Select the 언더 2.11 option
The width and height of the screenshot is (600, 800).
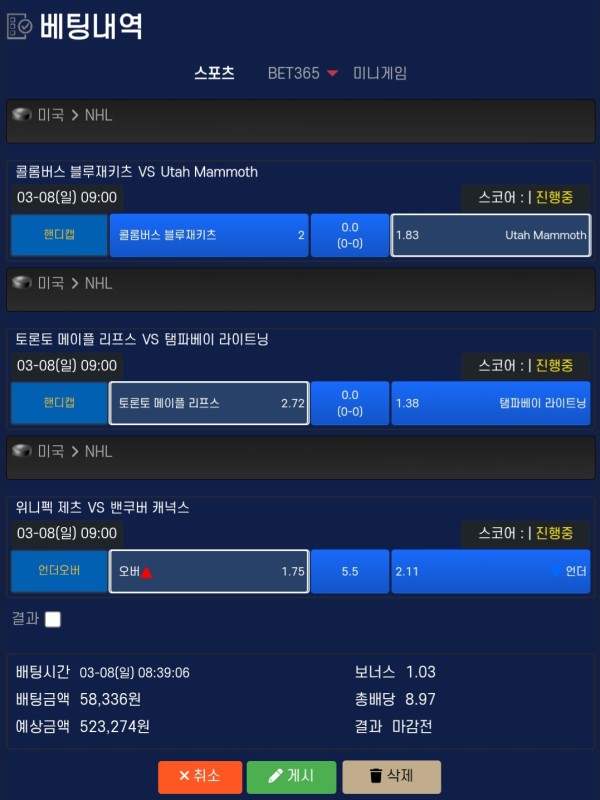tap(490, 571)
